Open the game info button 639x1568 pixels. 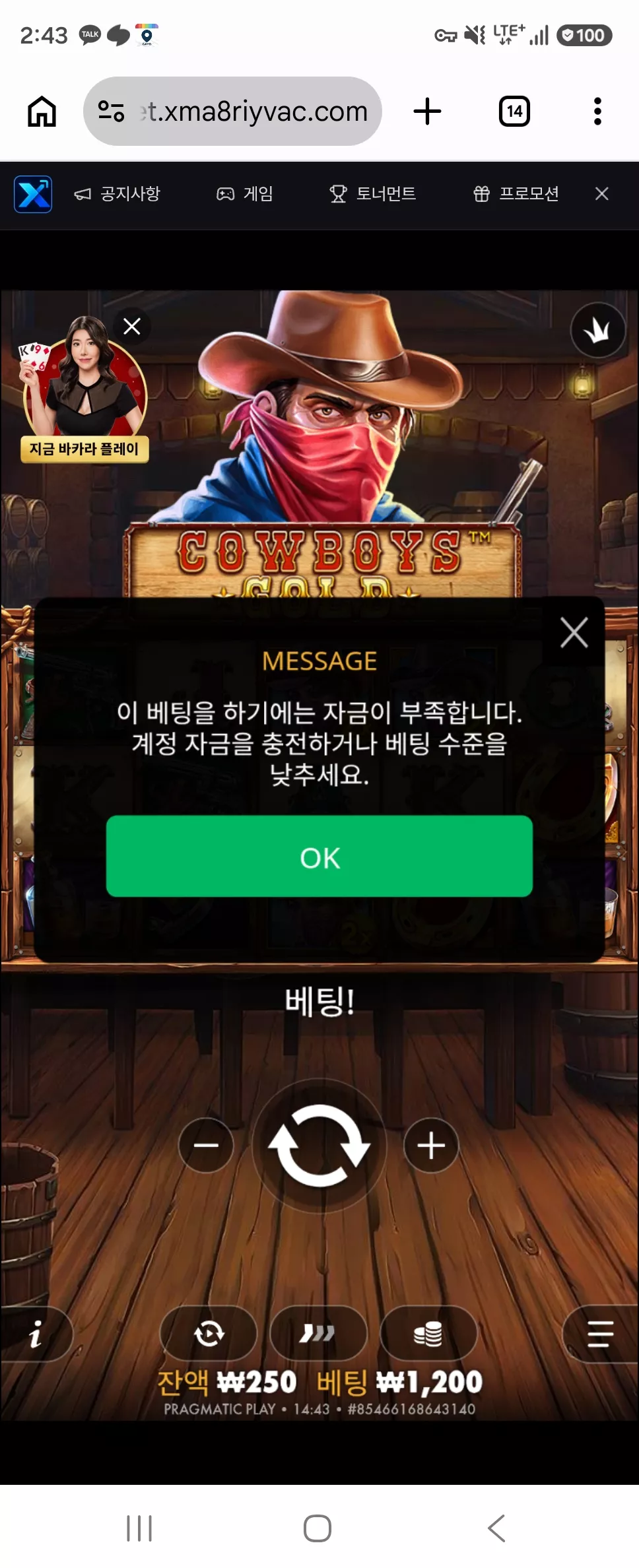pos(35,1334)
